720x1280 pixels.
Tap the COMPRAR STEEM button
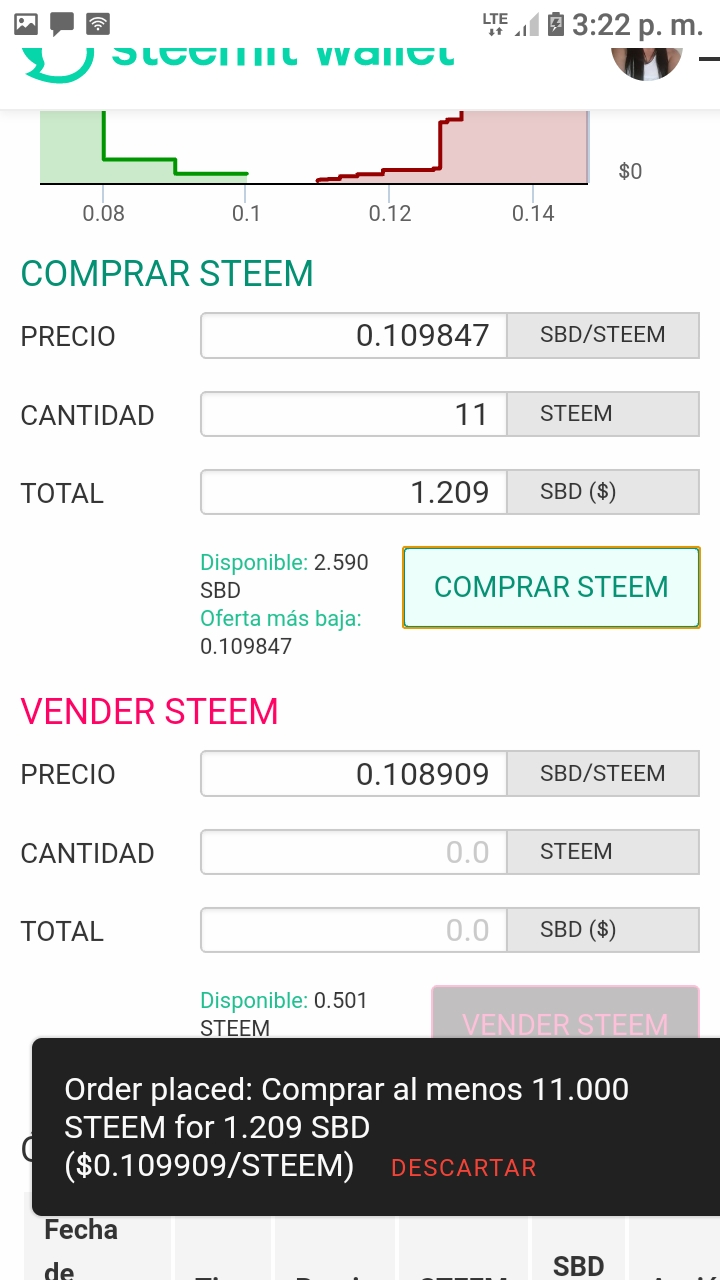click(x=551, y=587)
